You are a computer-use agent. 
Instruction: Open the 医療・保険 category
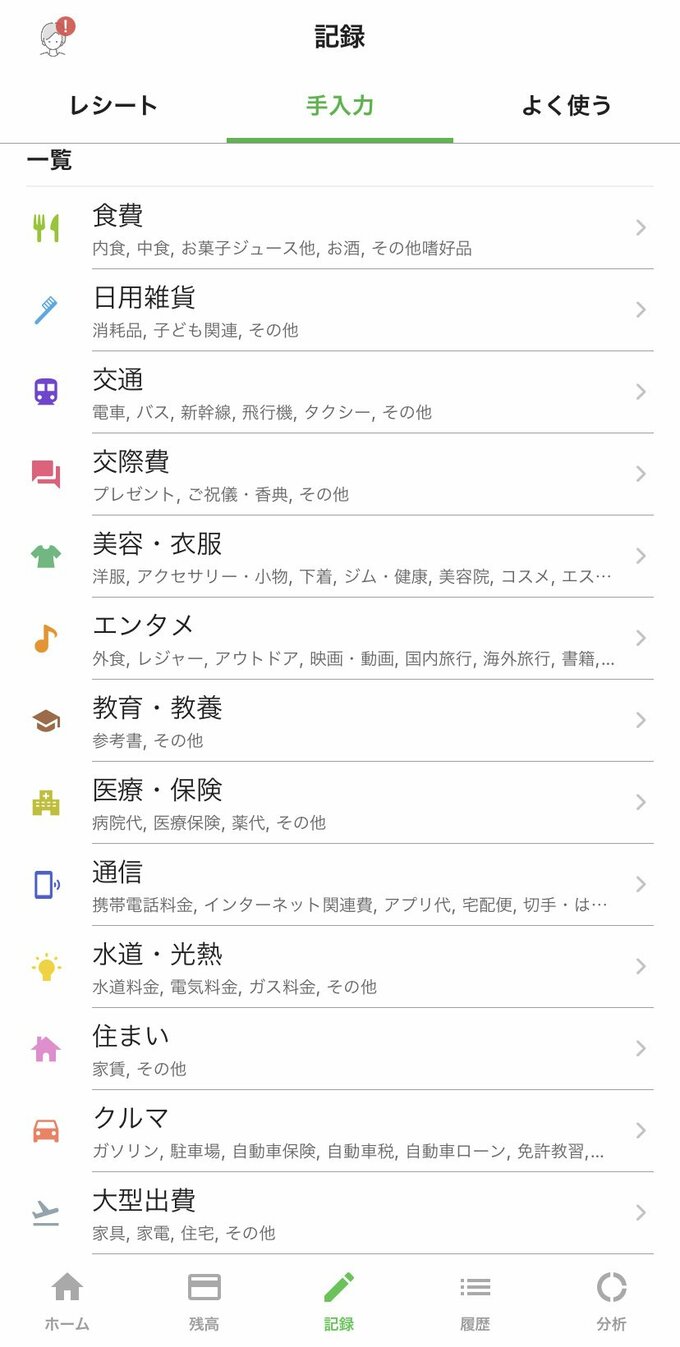tap(340, 802)
